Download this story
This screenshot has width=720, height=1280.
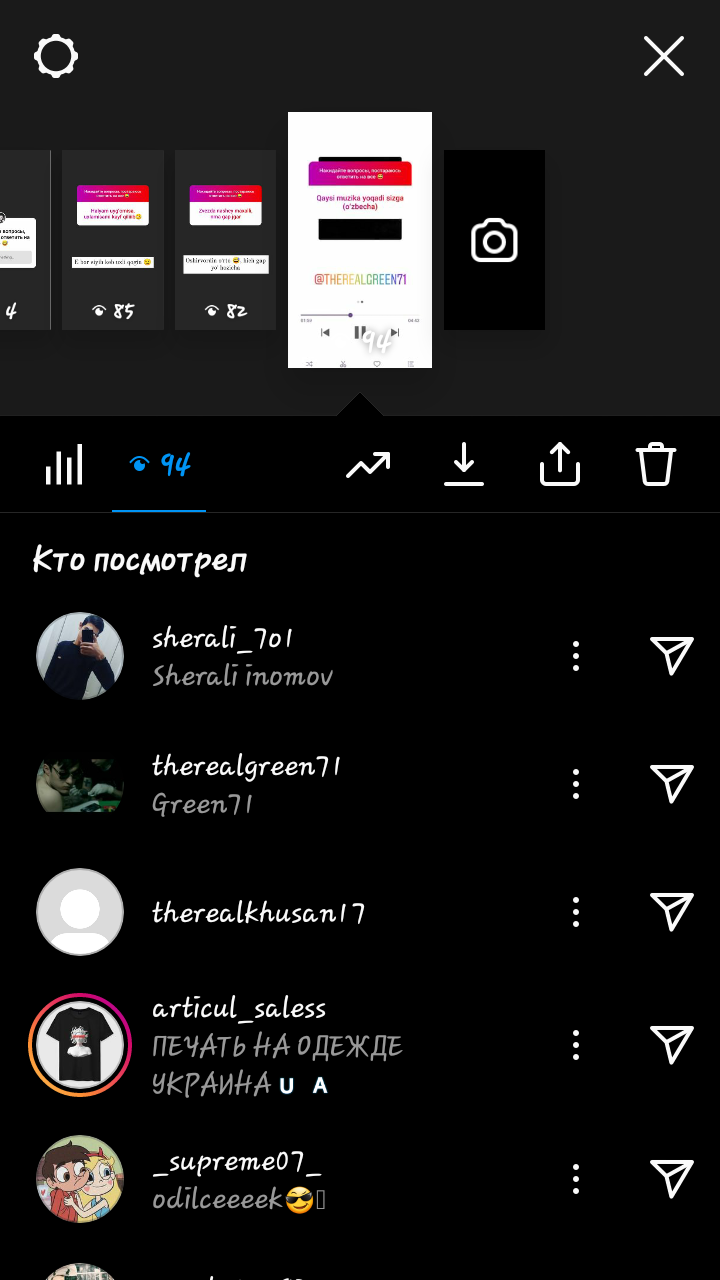point(464,465)
